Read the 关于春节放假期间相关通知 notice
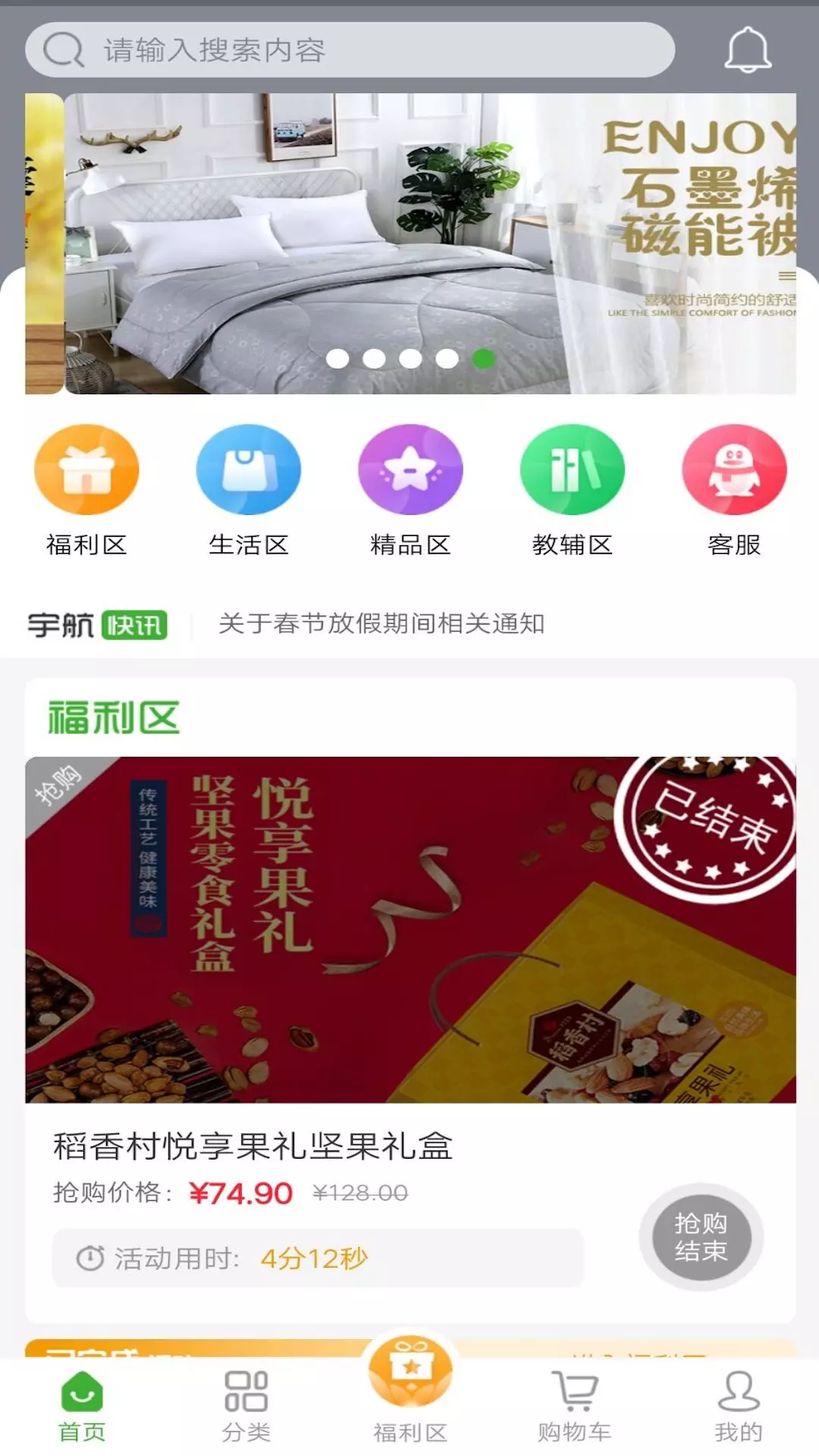This screenshot has width=819, height=1456. pos(381,624)
